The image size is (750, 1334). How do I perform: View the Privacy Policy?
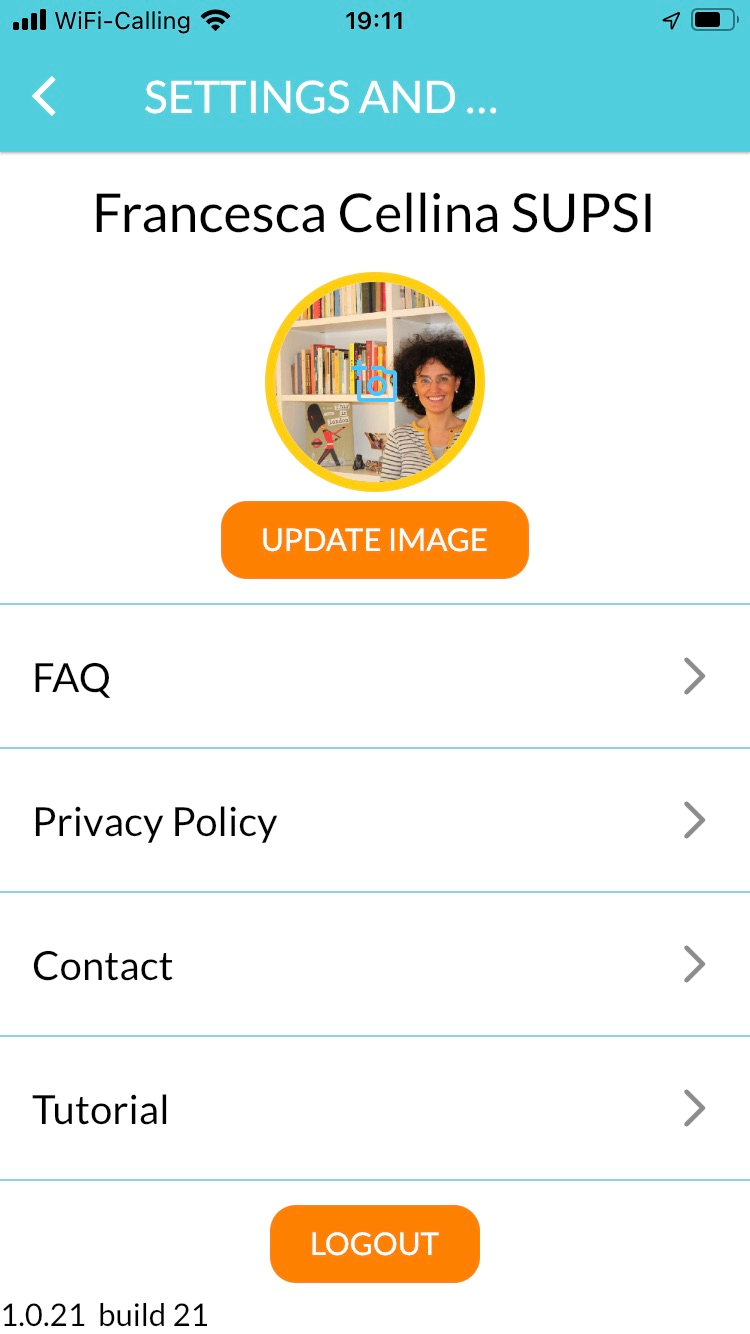point(374,821)
